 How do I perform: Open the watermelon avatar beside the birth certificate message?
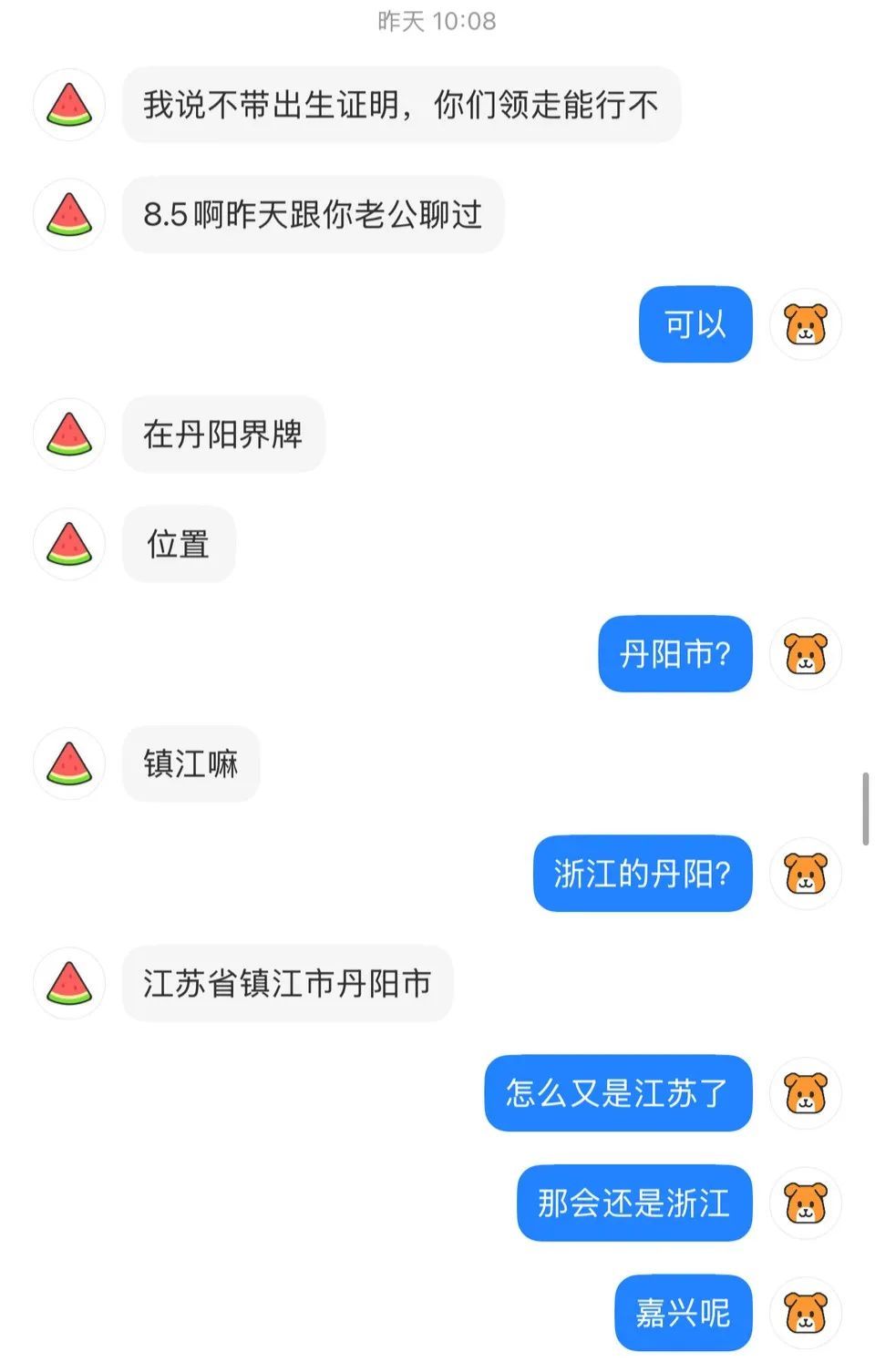pyautogui.click(x=67, y=105)
